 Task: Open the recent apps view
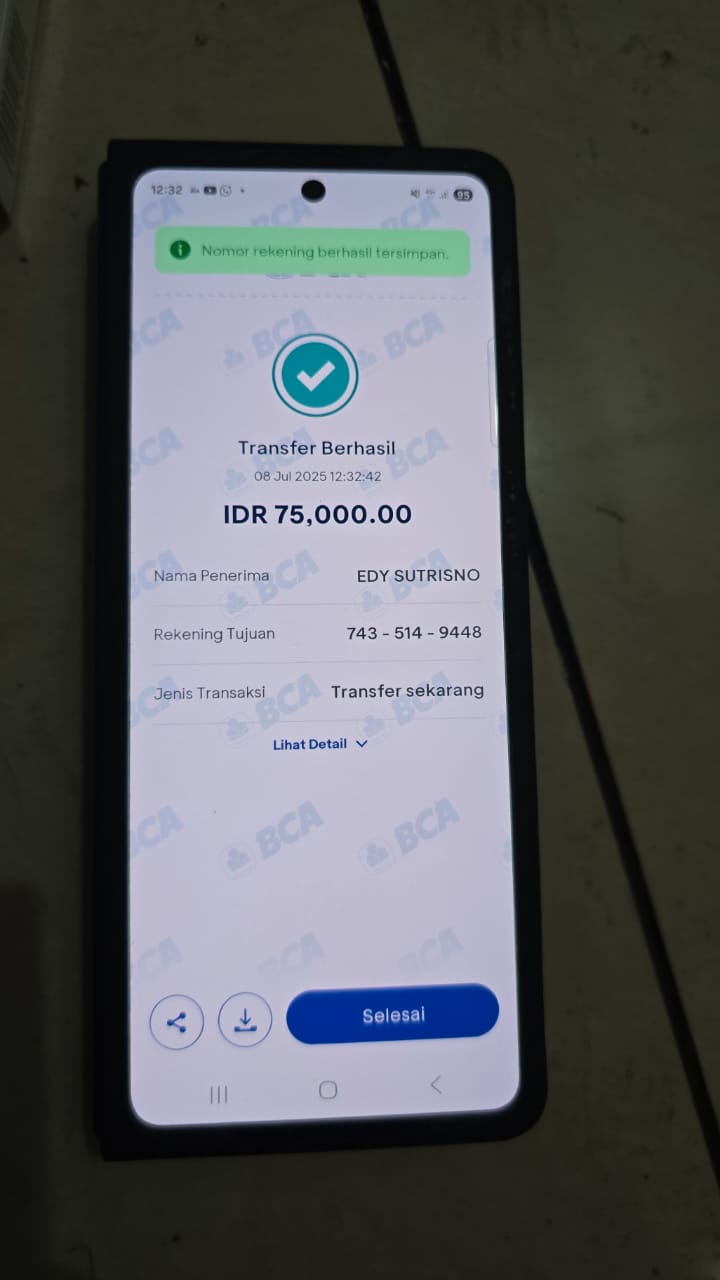pos(219,1094)
